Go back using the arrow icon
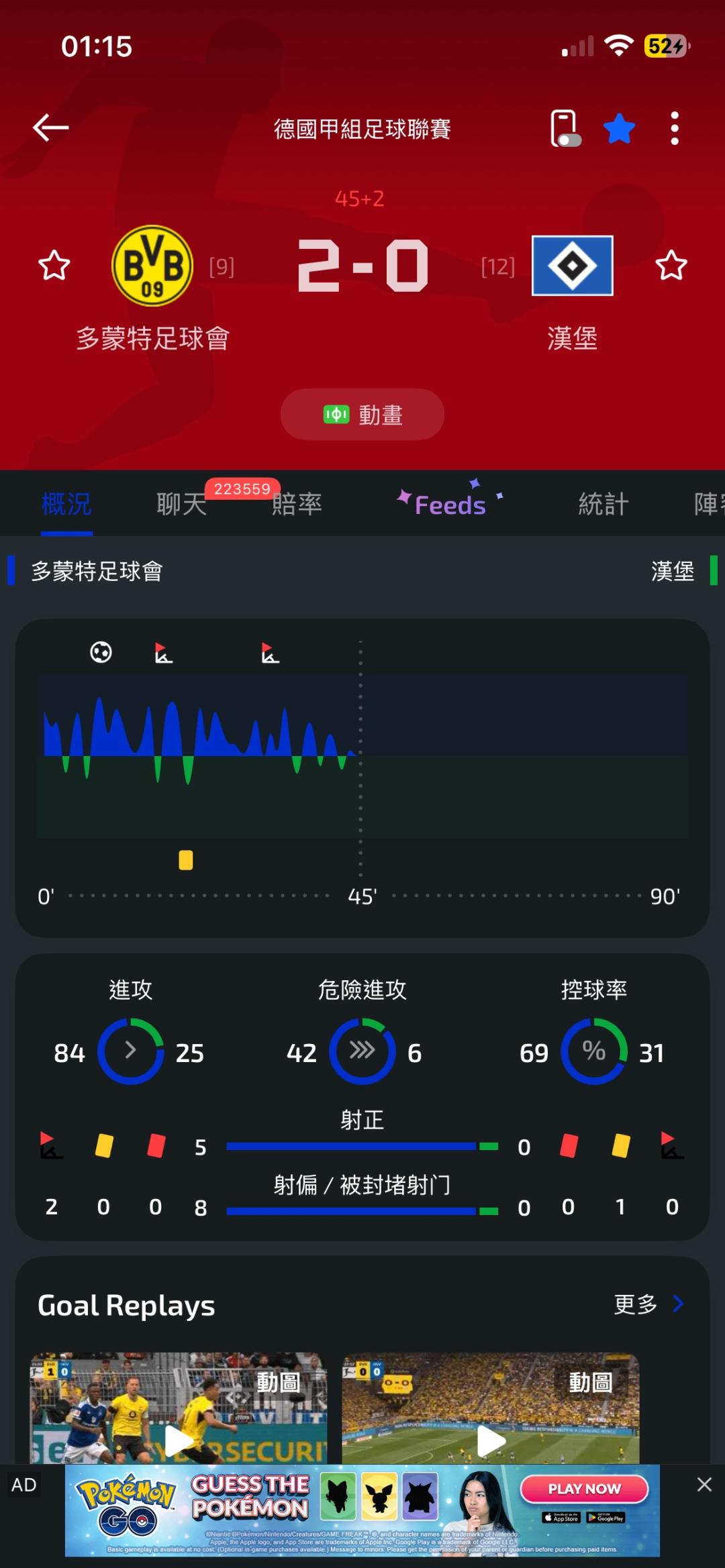Image resolution: width=725 pixels, height=1568 pixels. [51, 127]
